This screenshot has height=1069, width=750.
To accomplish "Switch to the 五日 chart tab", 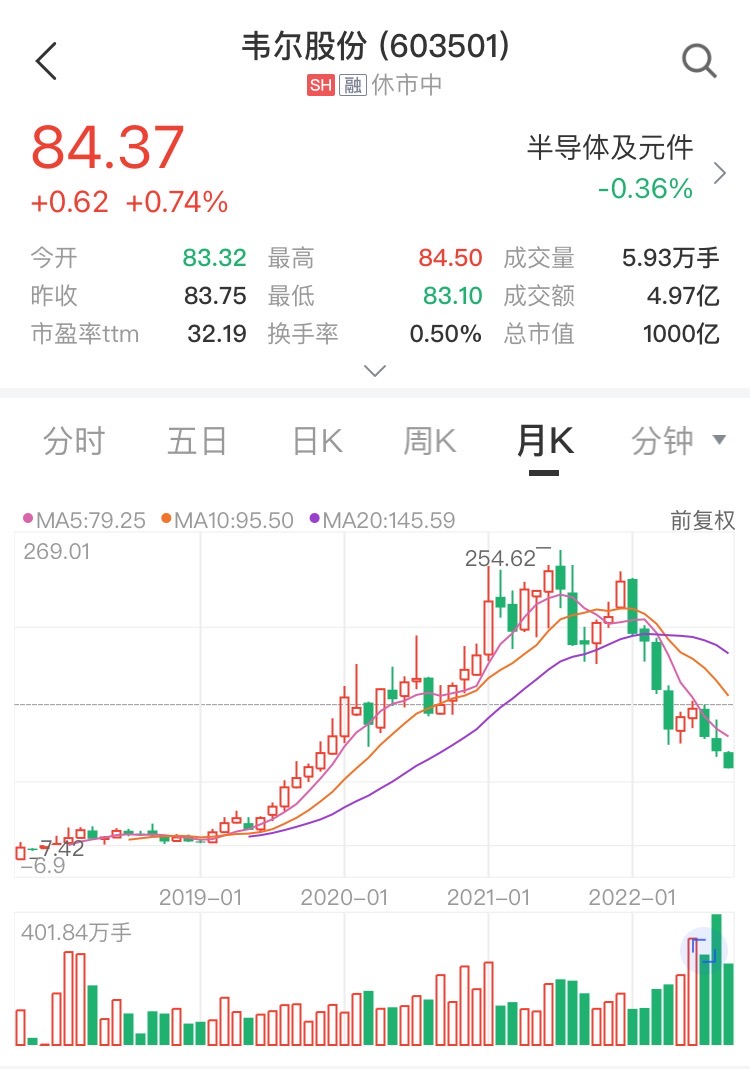I will click(x=196, y=440).
